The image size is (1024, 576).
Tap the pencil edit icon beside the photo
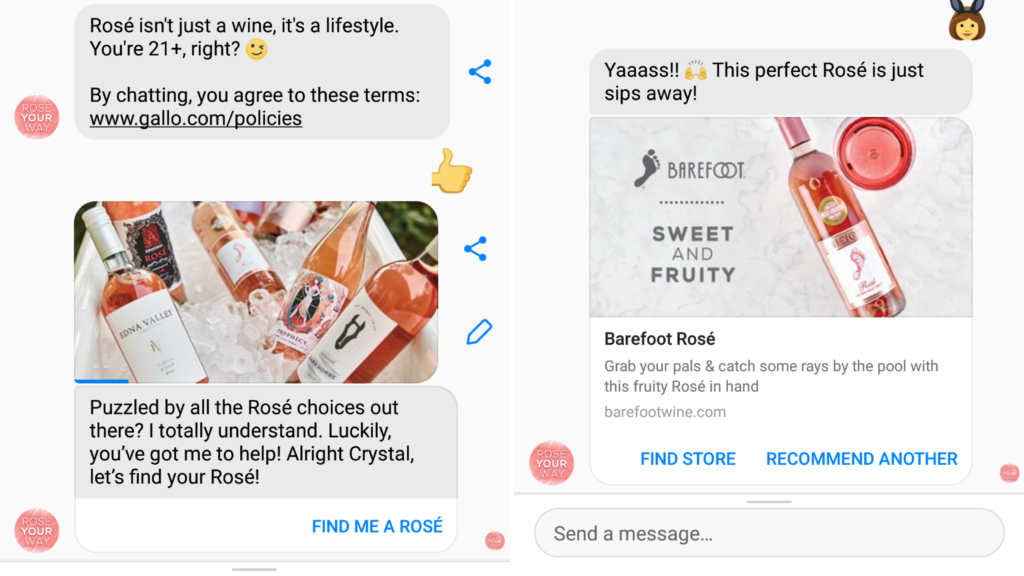(479, 332)
